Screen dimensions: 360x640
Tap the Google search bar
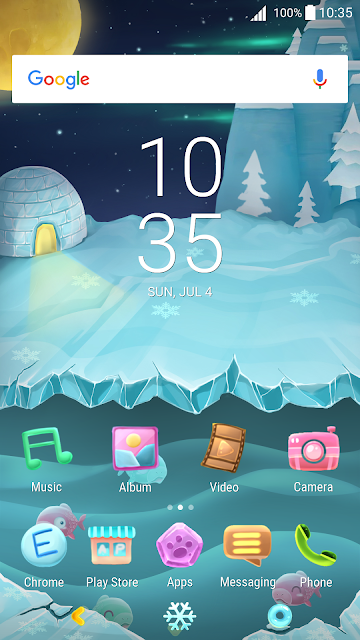point(180,79)
